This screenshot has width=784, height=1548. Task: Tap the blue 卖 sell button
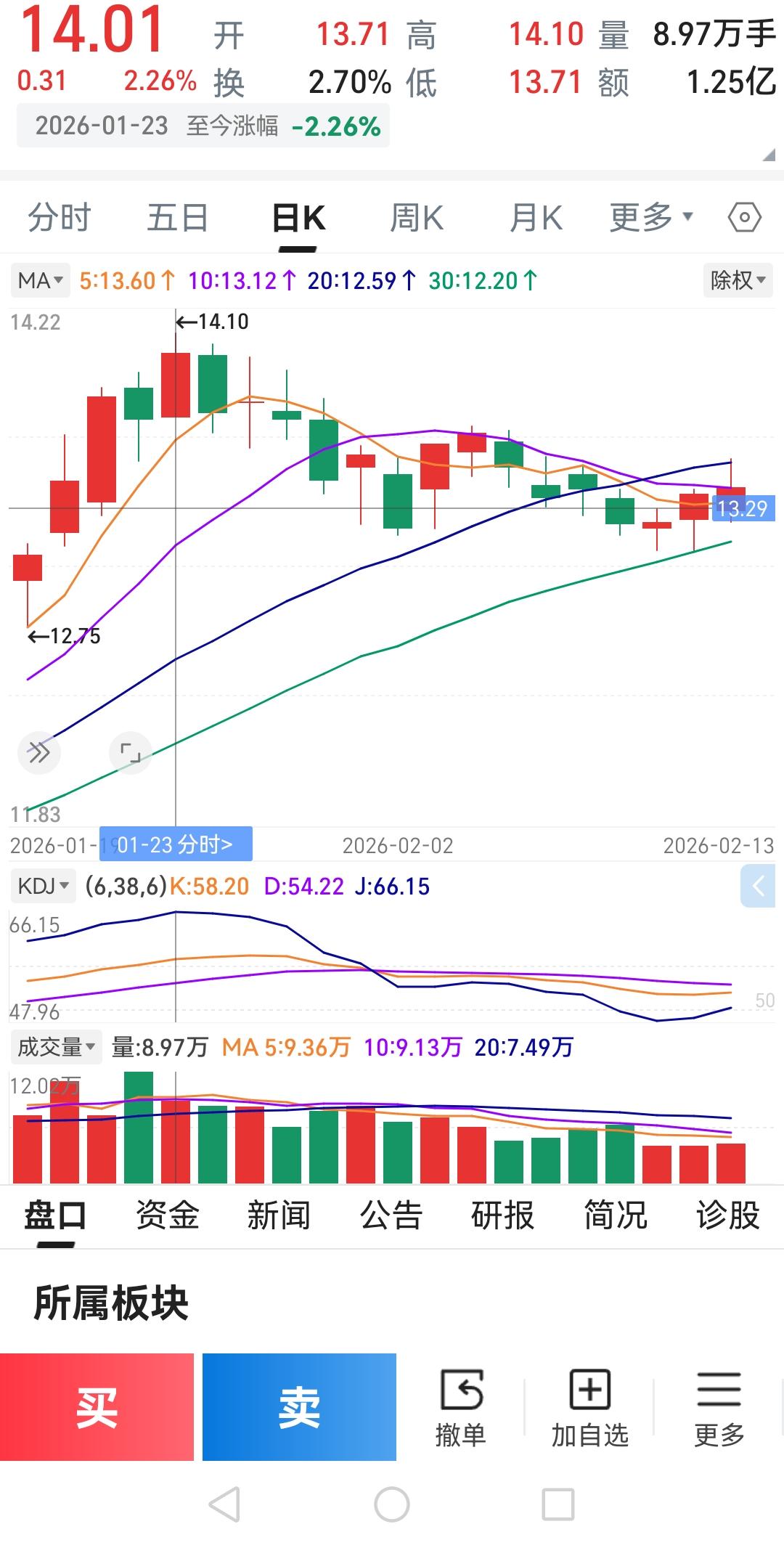(x=298, y=1405)
